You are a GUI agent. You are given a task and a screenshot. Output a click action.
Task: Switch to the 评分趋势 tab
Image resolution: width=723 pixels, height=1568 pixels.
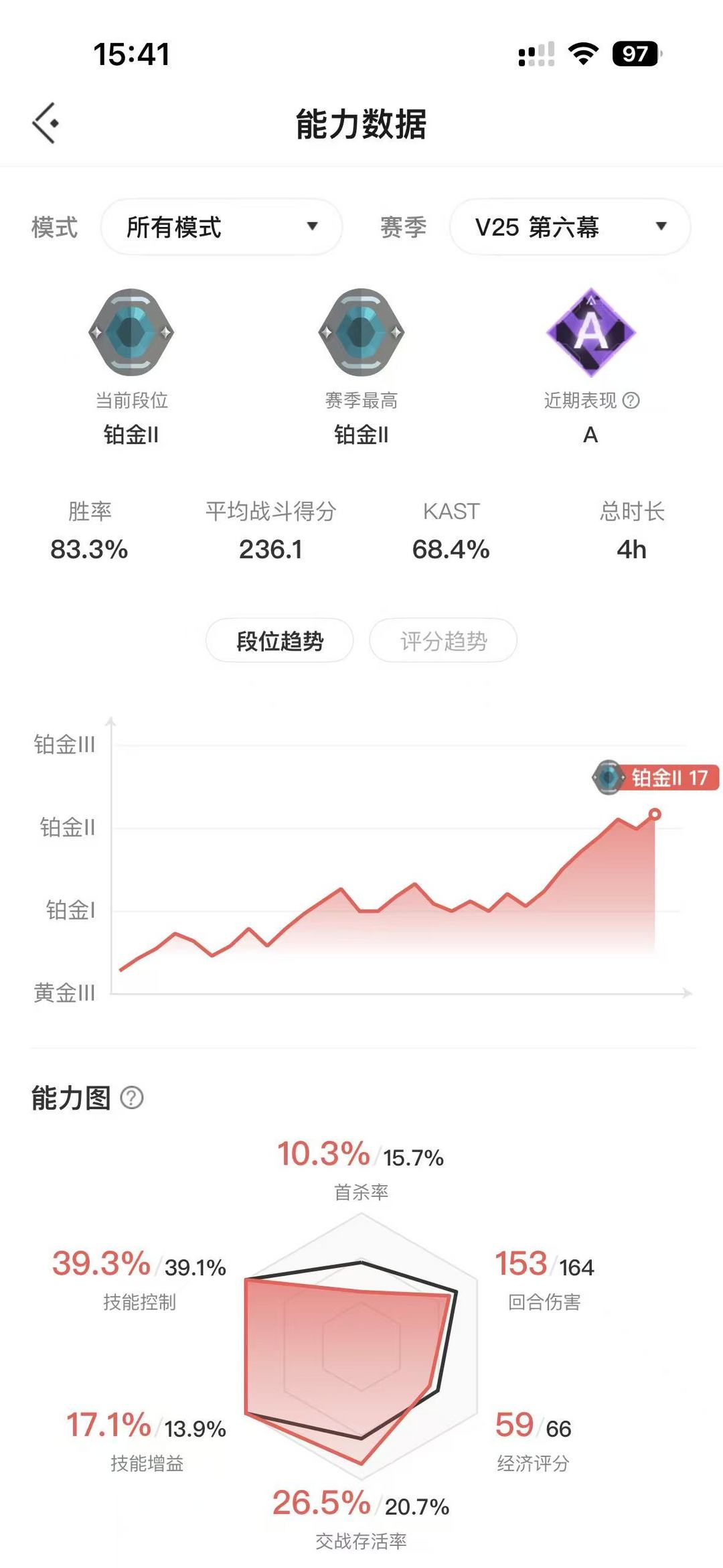pyautogui.click(x=443, y=641)
